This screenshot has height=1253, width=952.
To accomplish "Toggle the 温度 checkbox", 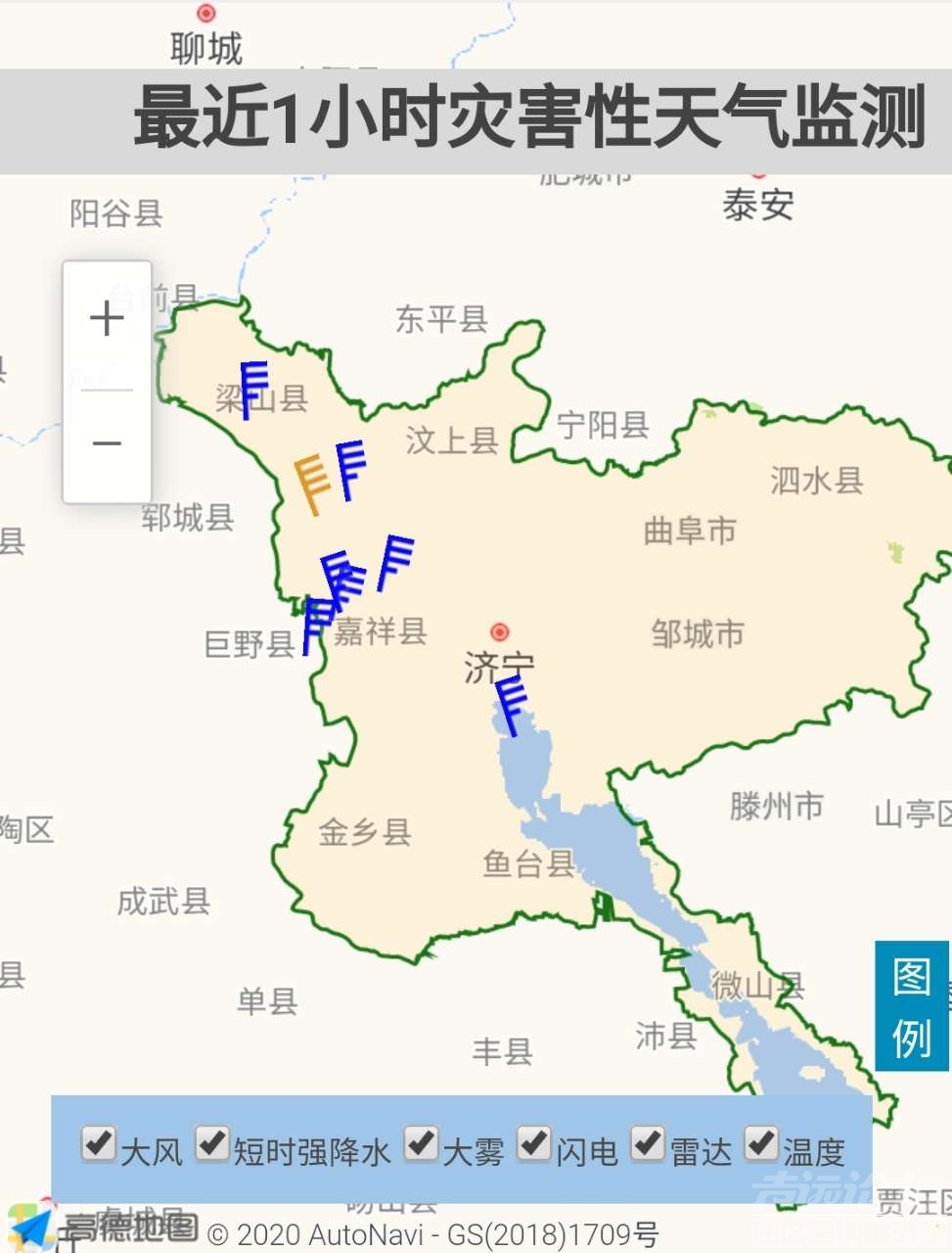I will coord(761,1142).
